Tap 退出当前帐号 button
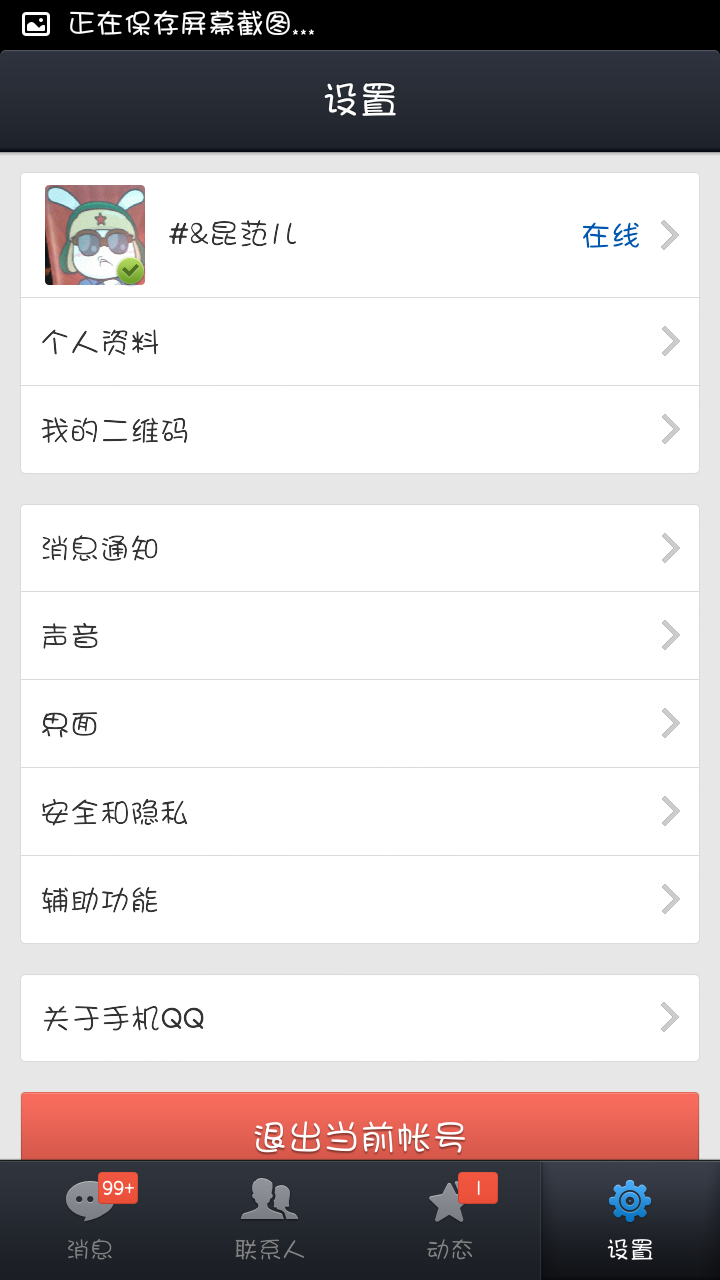 click(360, 1130)
